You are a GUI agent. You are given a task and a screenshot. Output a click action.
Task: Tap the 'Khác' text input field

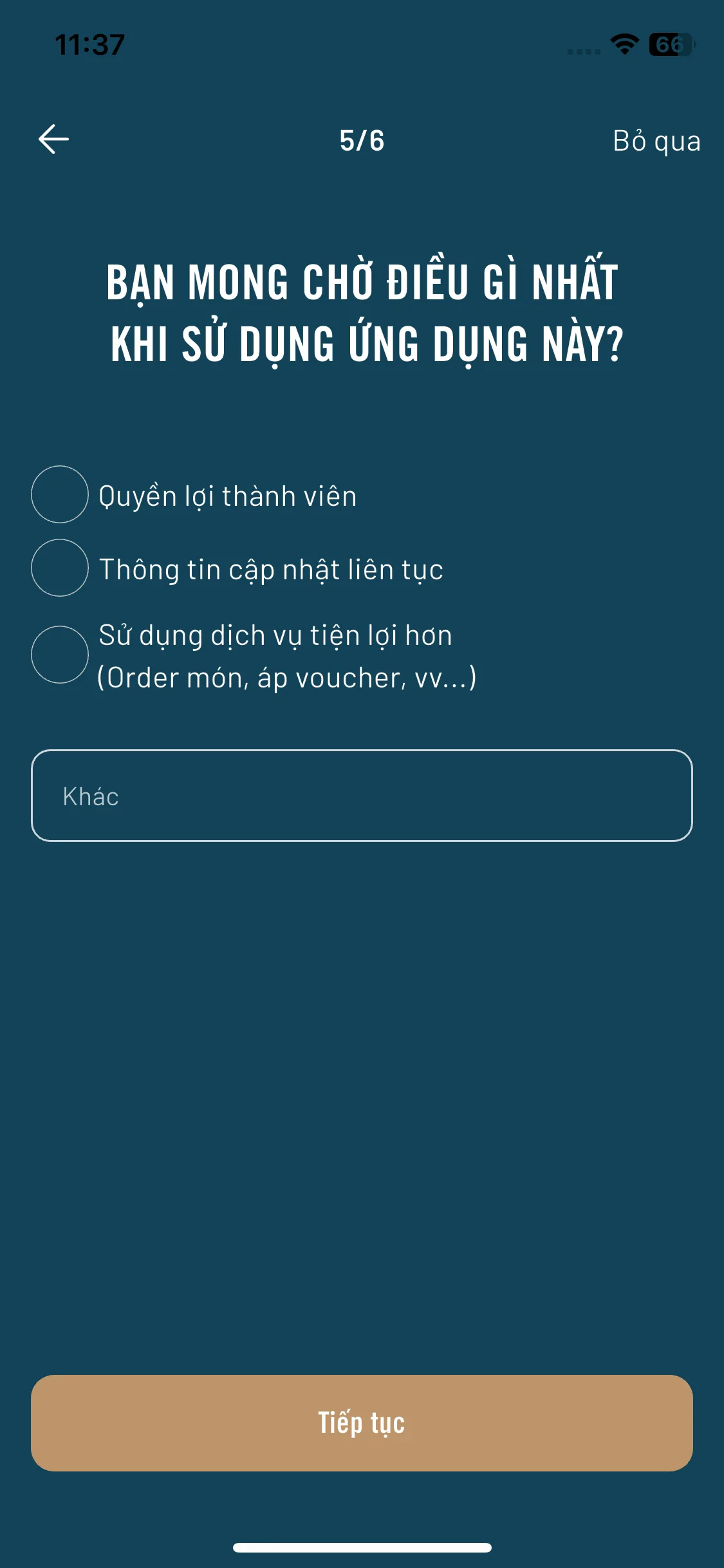pos(362,796)
